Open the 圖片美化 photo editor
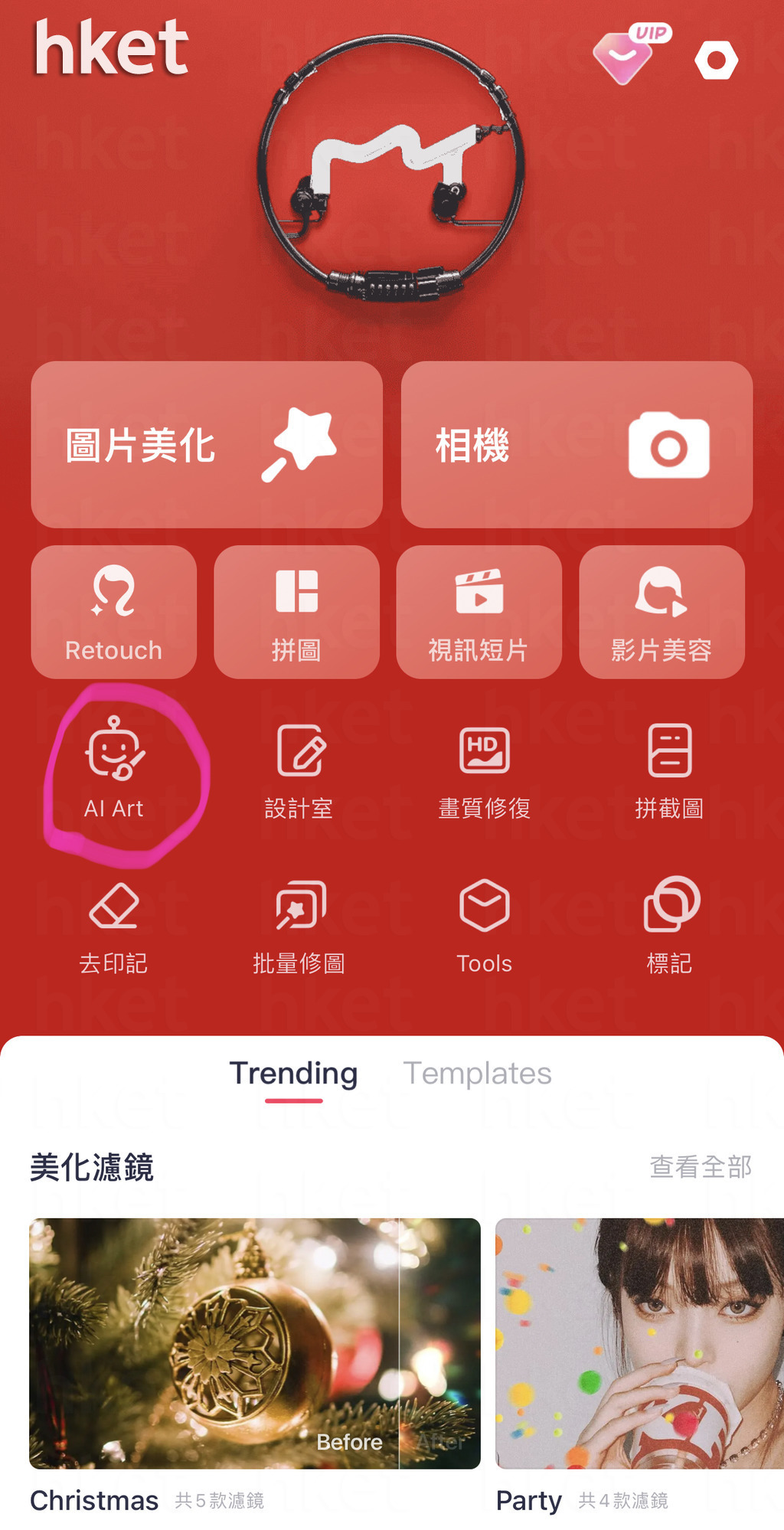This screenshot has width=784, height=1530. click(207, 445)
